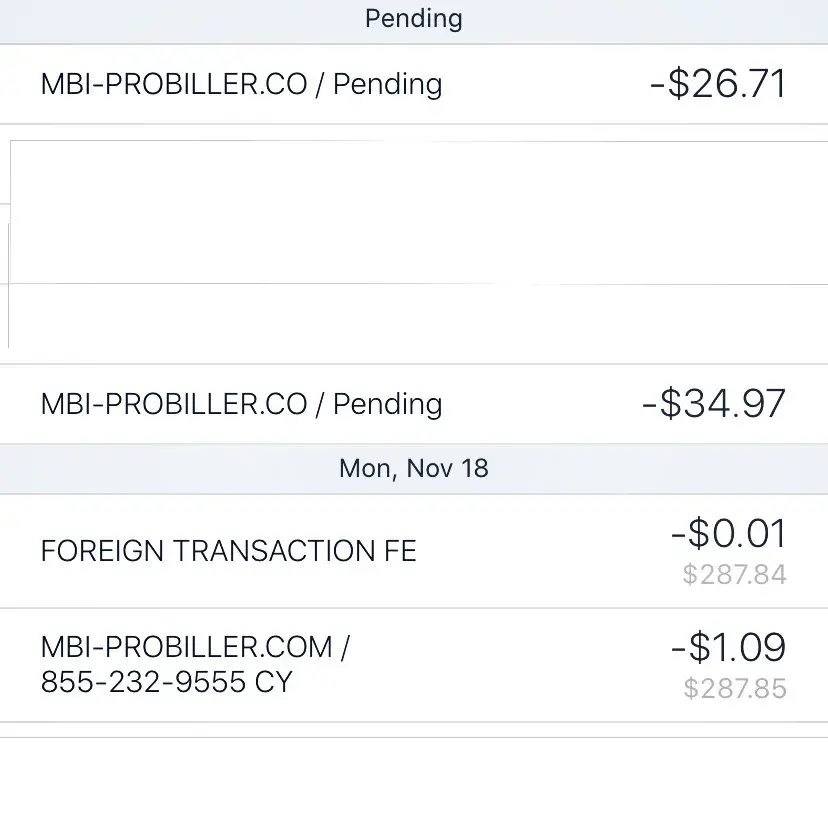The width and height of the screenshot is (828, 830).
Task: View the Foreign Transaction Fee details
Action: pyautogui.click(x=414, y=551)
